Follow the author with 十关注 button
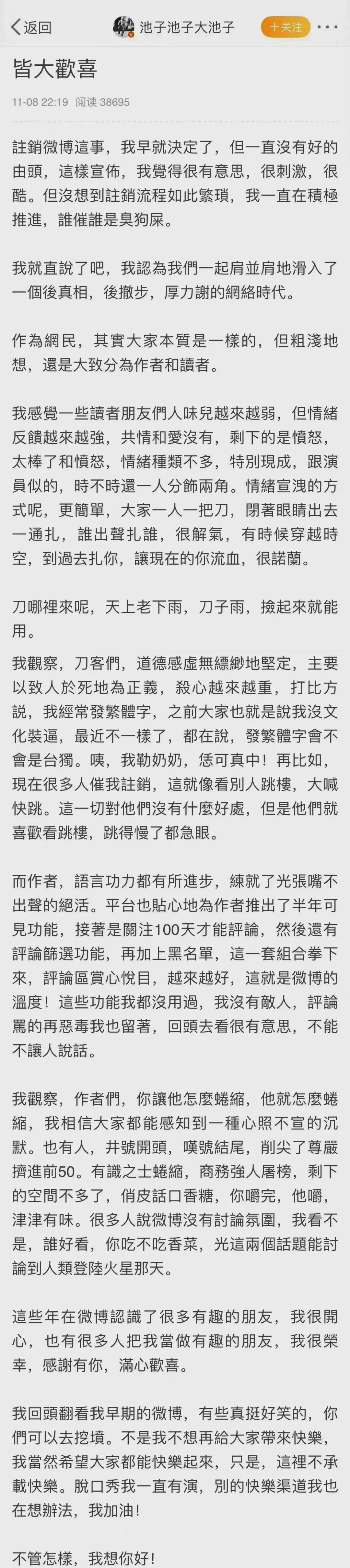 click(x=286, y=27)
